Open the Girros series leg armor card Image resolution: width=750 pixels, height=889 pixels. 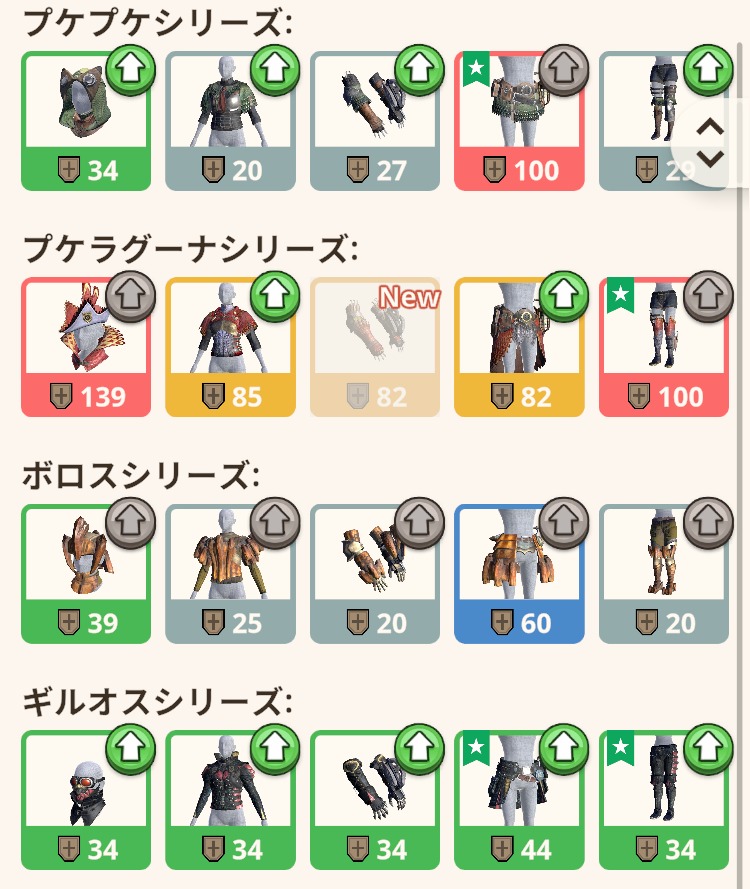(664, 799)
